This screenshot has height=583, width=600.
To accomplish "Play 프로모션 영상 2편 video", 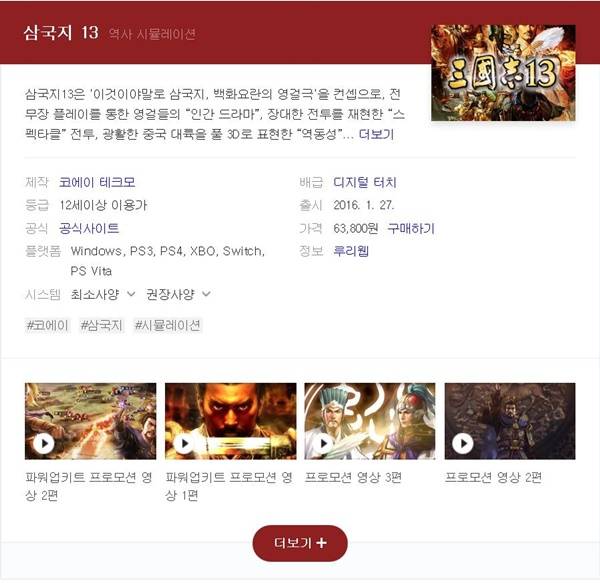I will [510, 421].
